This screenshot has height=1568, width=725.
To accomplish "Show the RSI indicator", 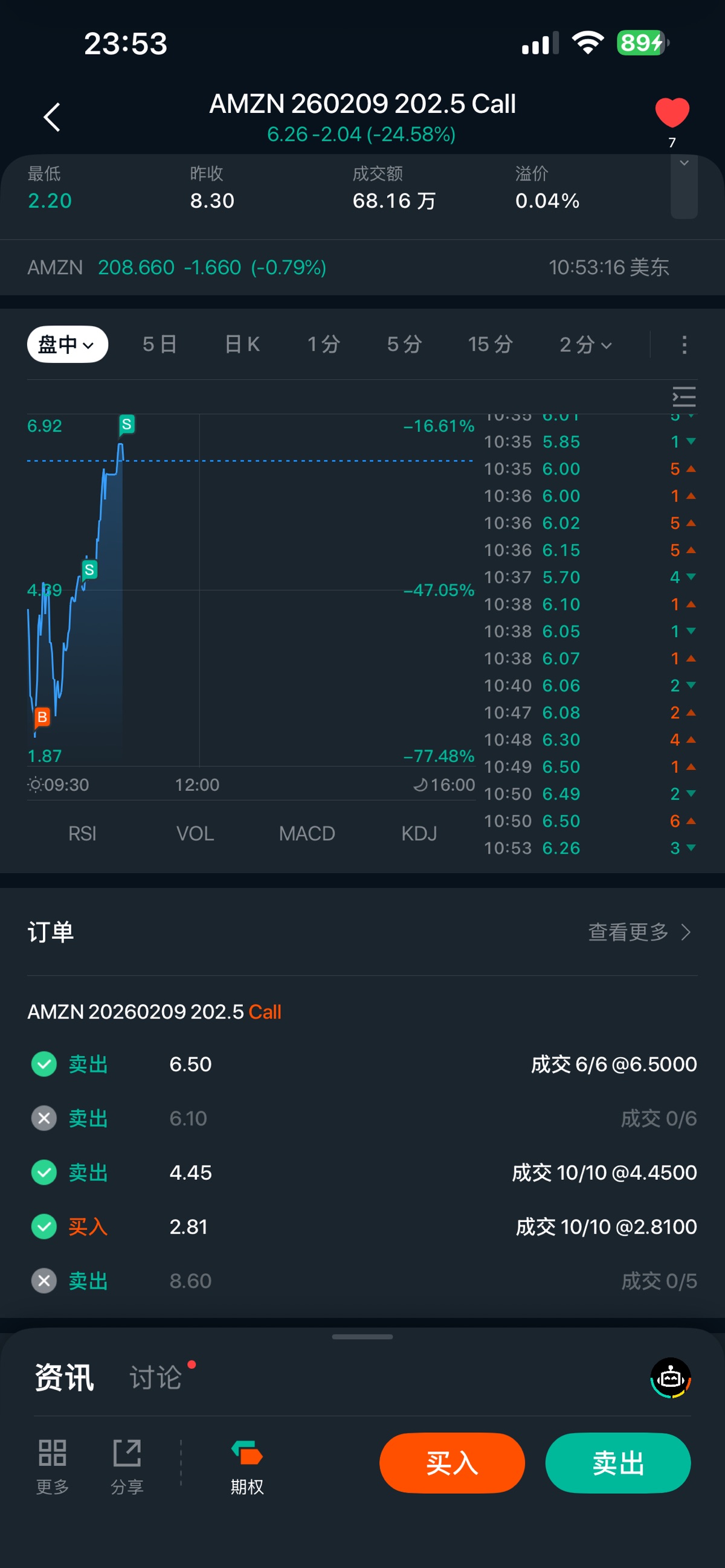I will (82, 833).
